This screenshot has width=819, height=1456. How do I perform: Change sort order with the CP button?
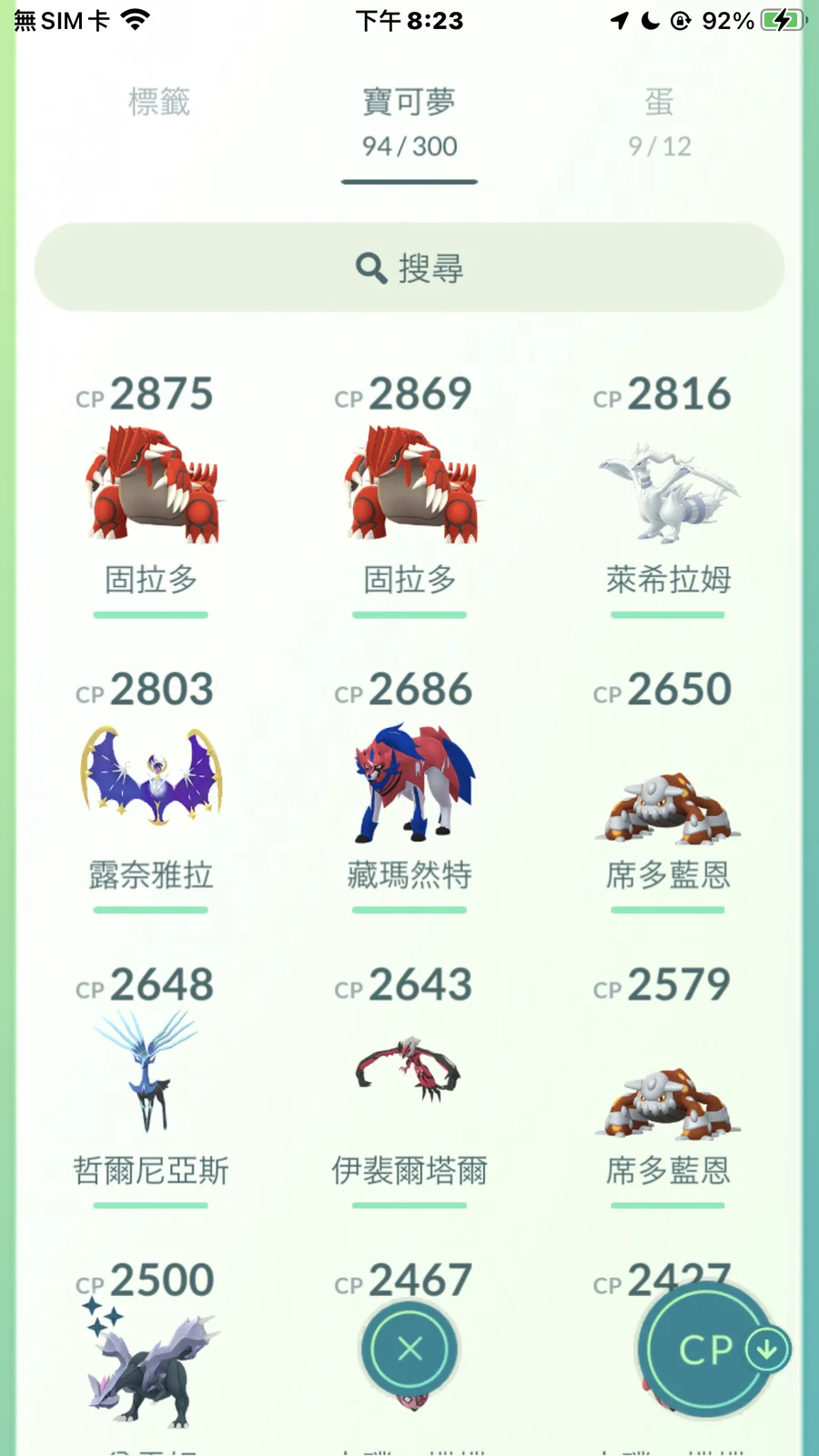pyautogui.click(x=710, y=1349)
